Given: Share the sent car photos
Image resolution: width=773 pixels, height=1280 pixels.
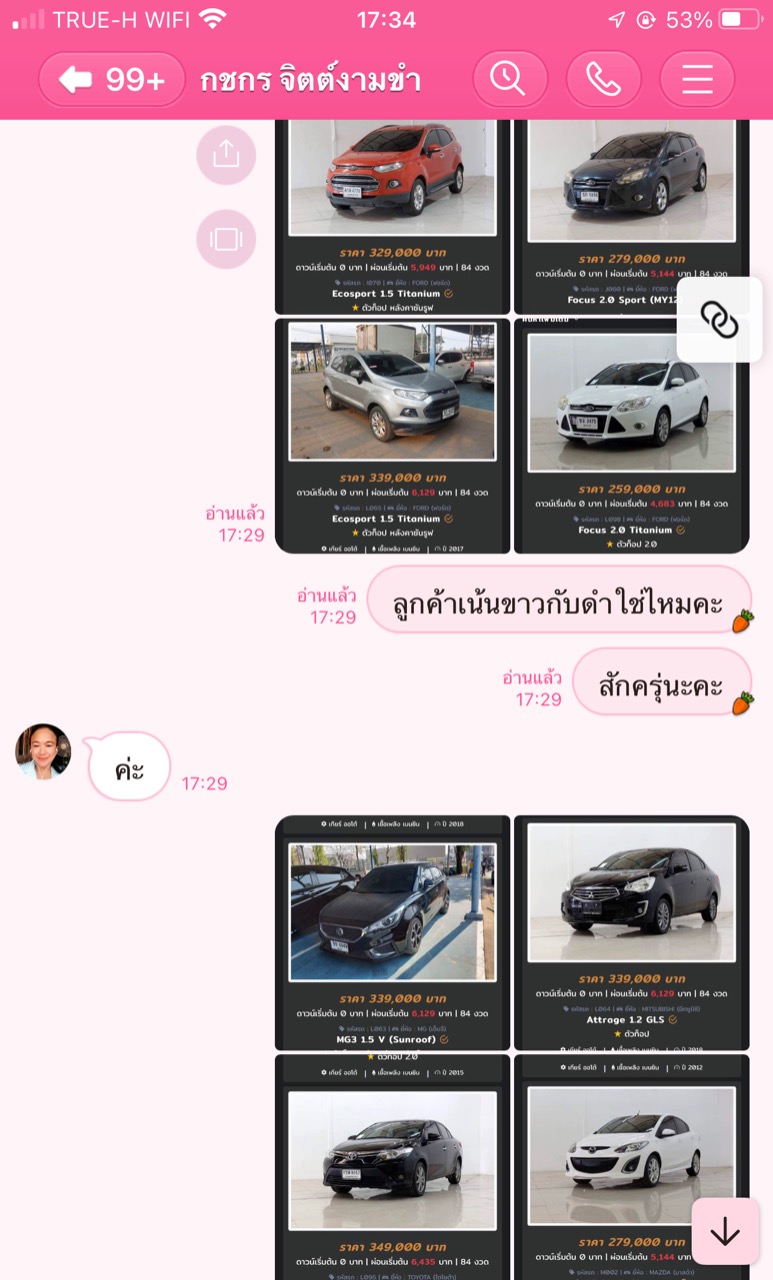Looking at the screenshot, I should pos(226,155).
